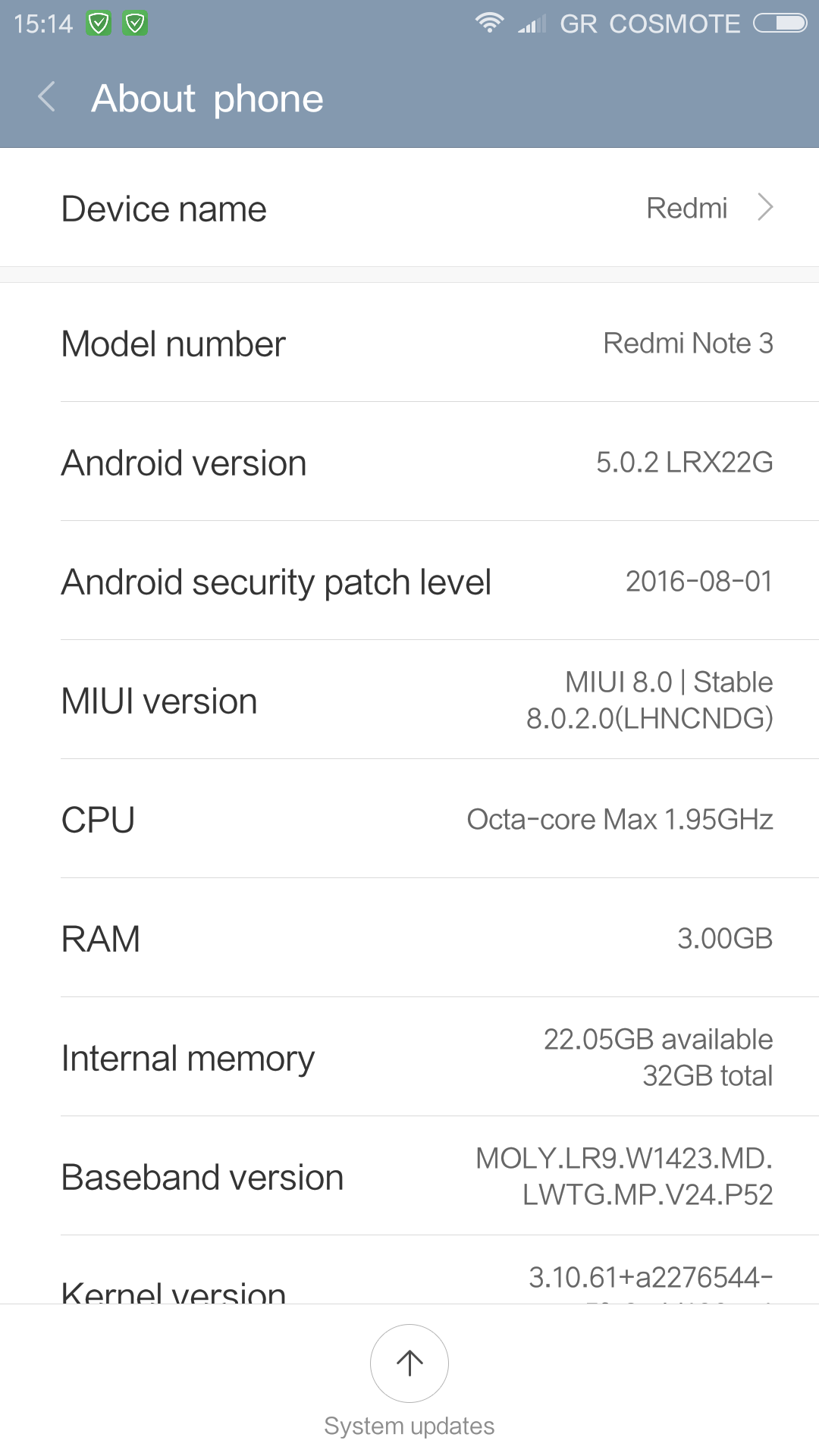Tap the System updates button
This screenshot has height=1456, width=819.
409,1363
